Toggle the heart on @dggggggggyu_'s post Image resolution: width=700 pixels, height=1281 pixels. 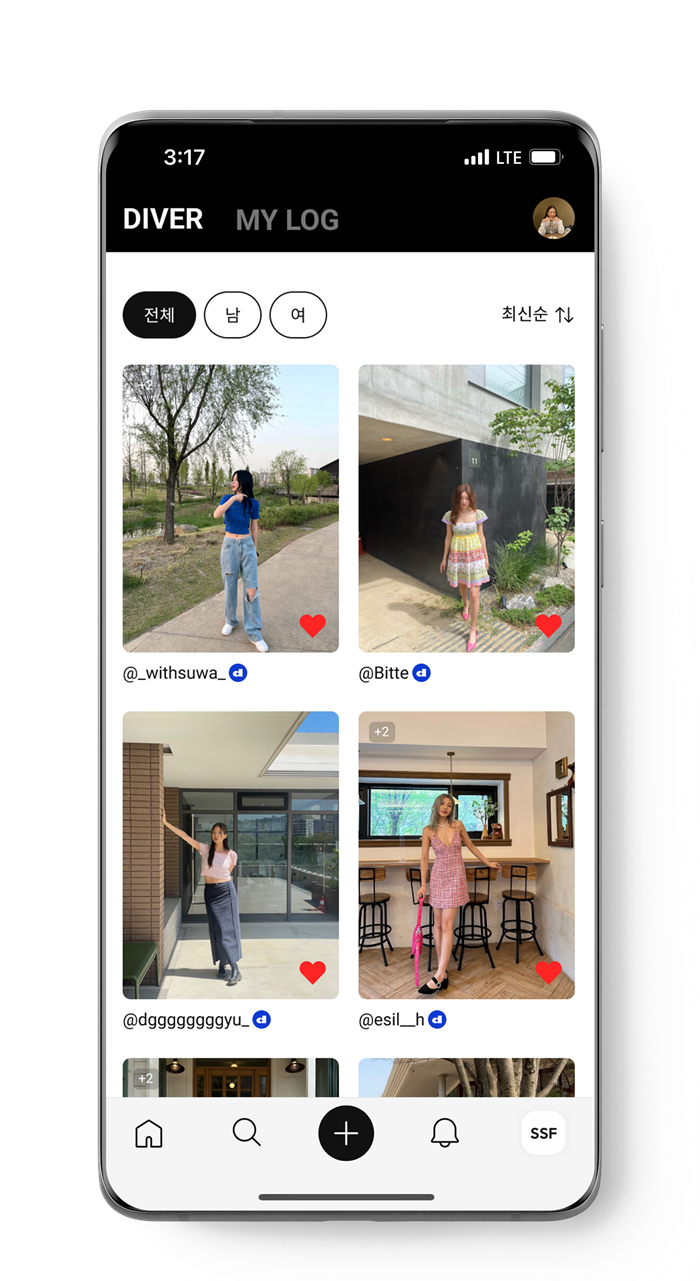click(313, 972)
